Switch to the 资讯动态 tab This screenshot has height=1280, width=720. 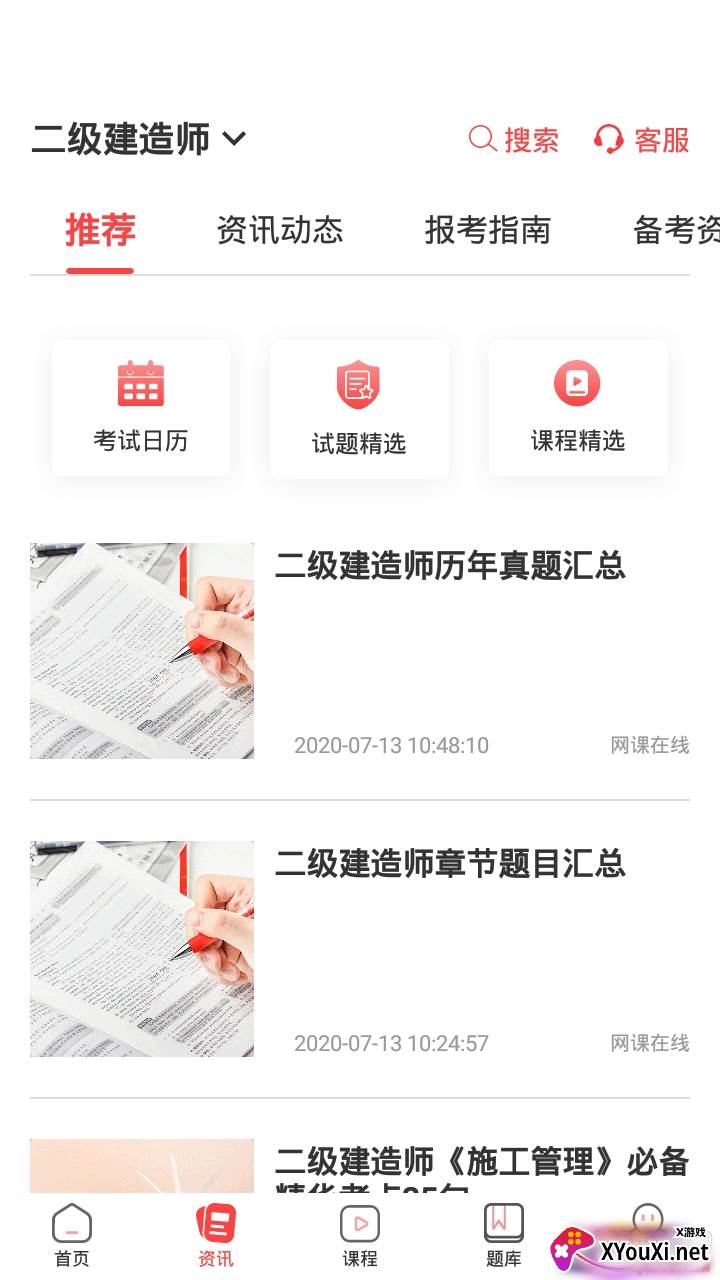pos(279,230)
